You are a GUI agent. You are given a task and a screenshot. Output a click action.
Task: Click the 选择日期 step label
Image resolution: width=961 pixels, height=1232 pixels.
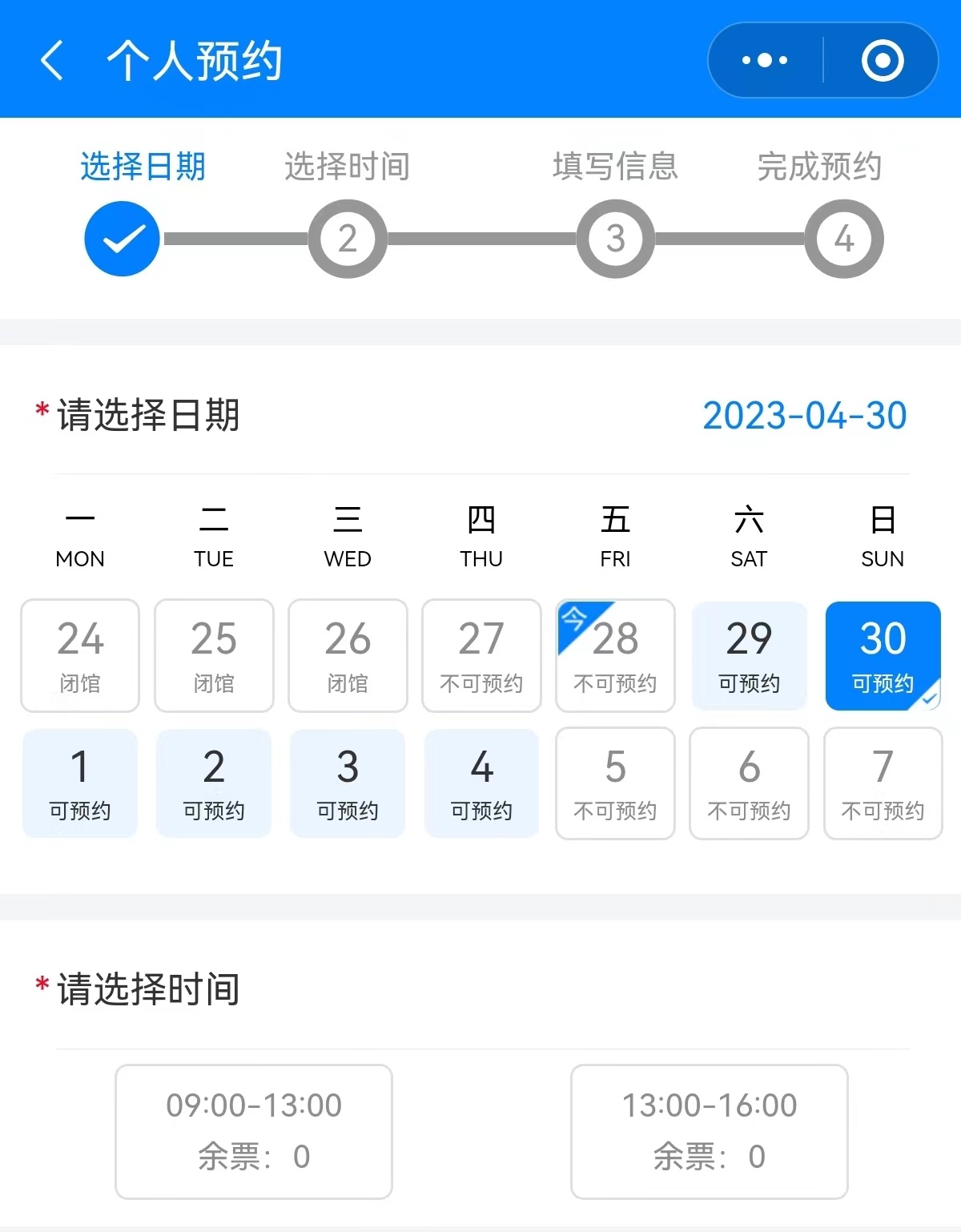[143, 167]
